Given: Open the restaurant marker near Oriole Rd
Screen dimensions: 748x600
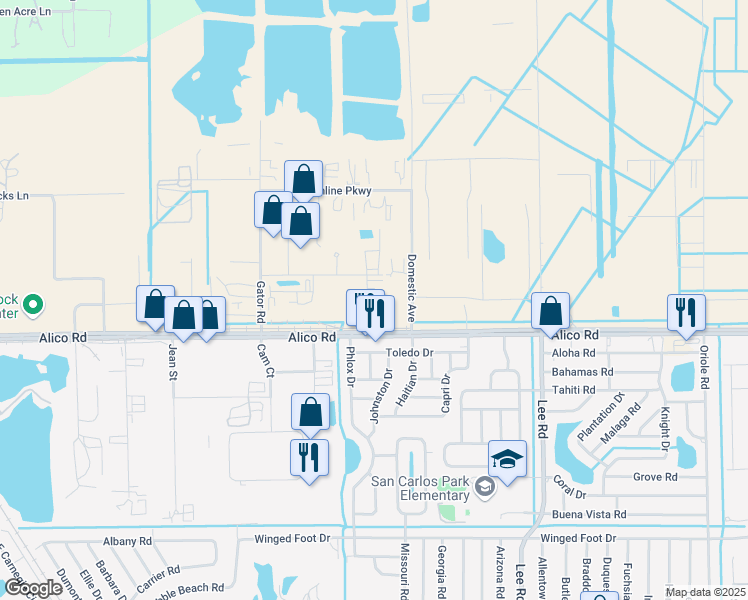Looking at the screenshot, I should coord(686,311).
